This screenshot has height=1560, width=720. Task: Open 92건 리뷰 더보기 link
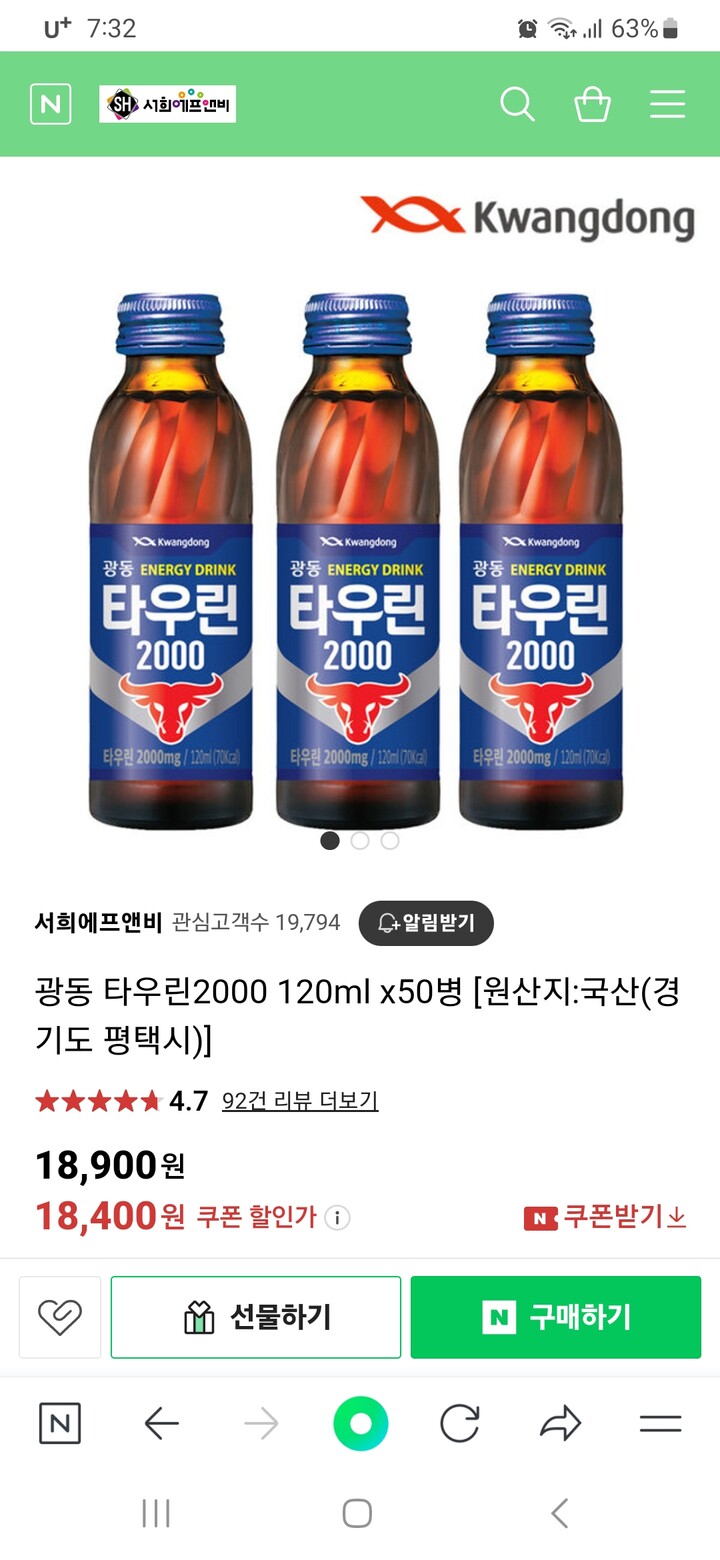300,1101
